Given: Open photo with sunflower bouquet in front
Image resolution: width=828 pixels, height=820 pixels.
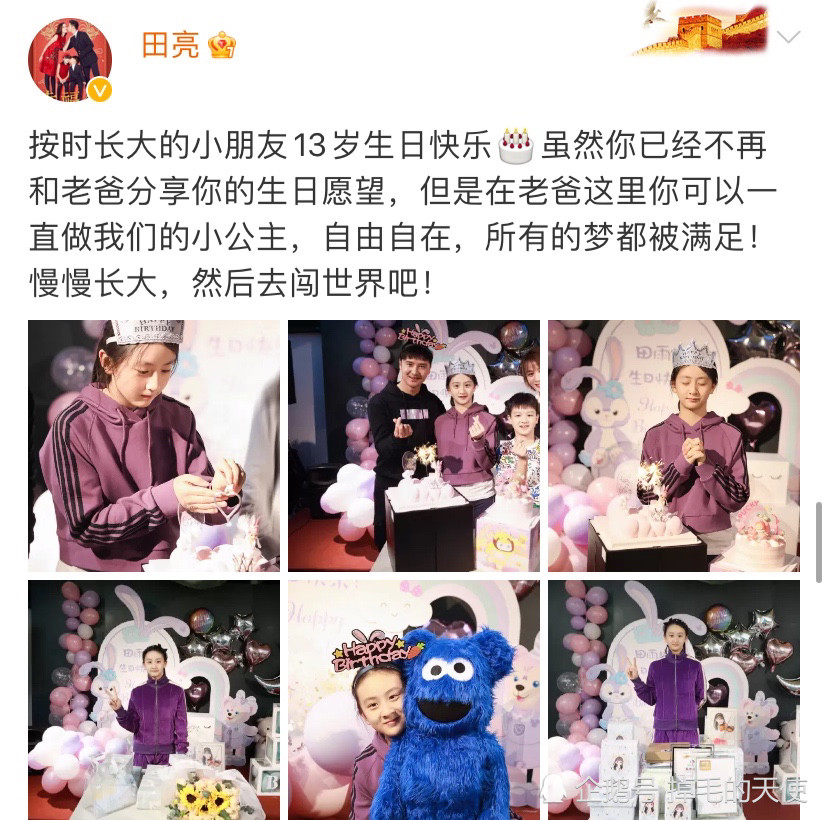Looking at the screenshot, I should (154, 700).
